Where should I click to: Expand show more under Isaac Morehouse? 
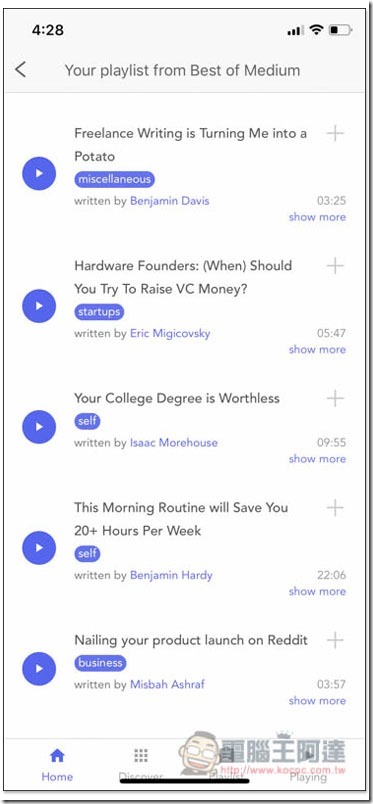pos(317,459)
